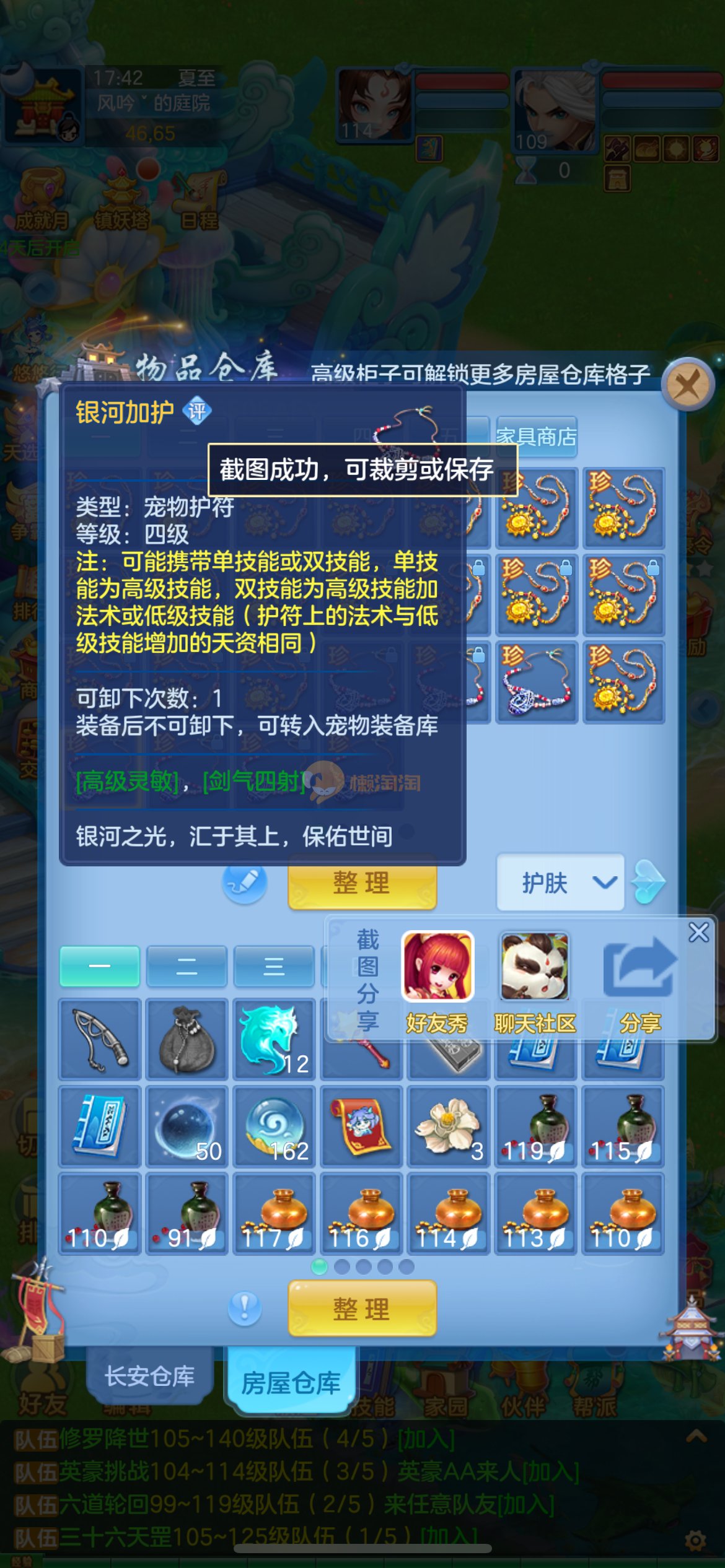Join the 修罗降世 team via 加入
Image resolution: width=725 pixels, height=1568 pixels.
426,1439
